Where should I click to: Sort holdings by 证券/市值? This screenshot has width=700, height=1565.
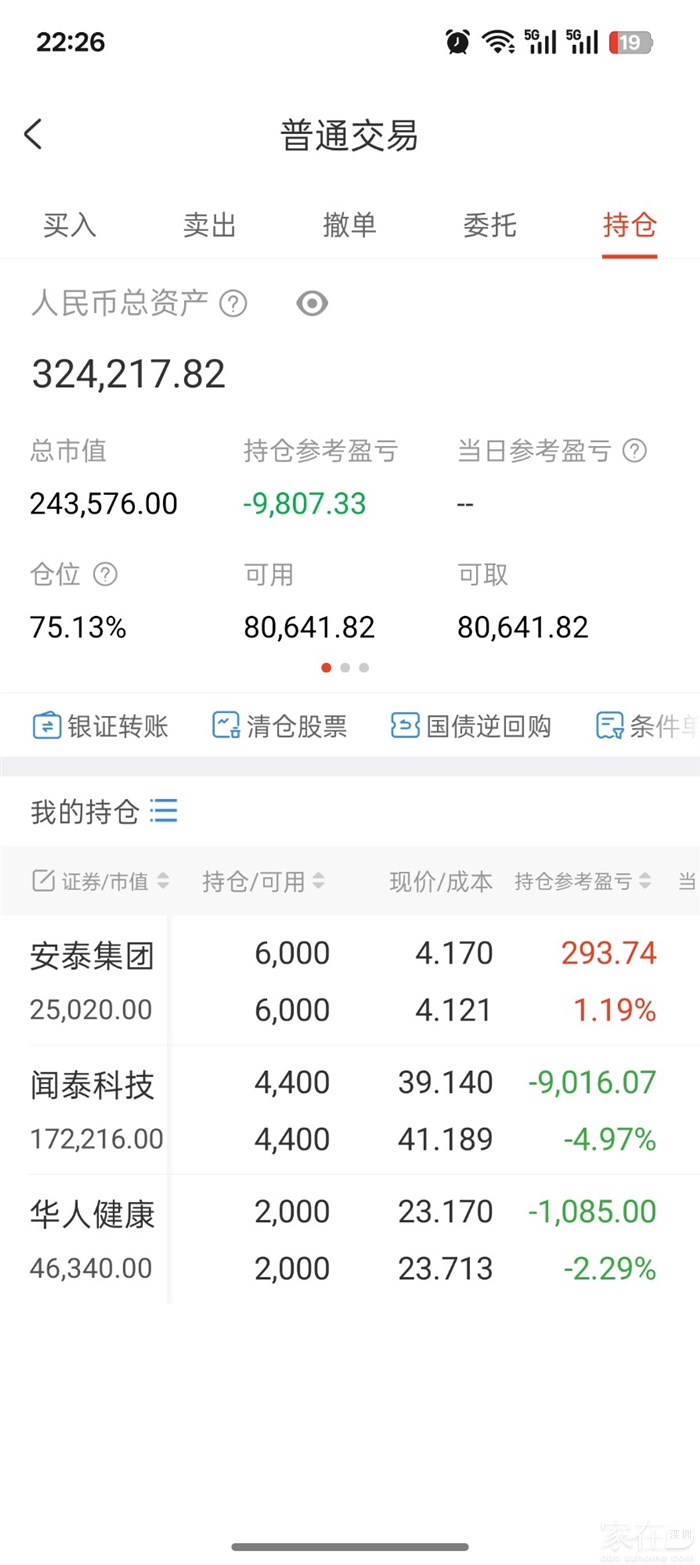point(101,881)
